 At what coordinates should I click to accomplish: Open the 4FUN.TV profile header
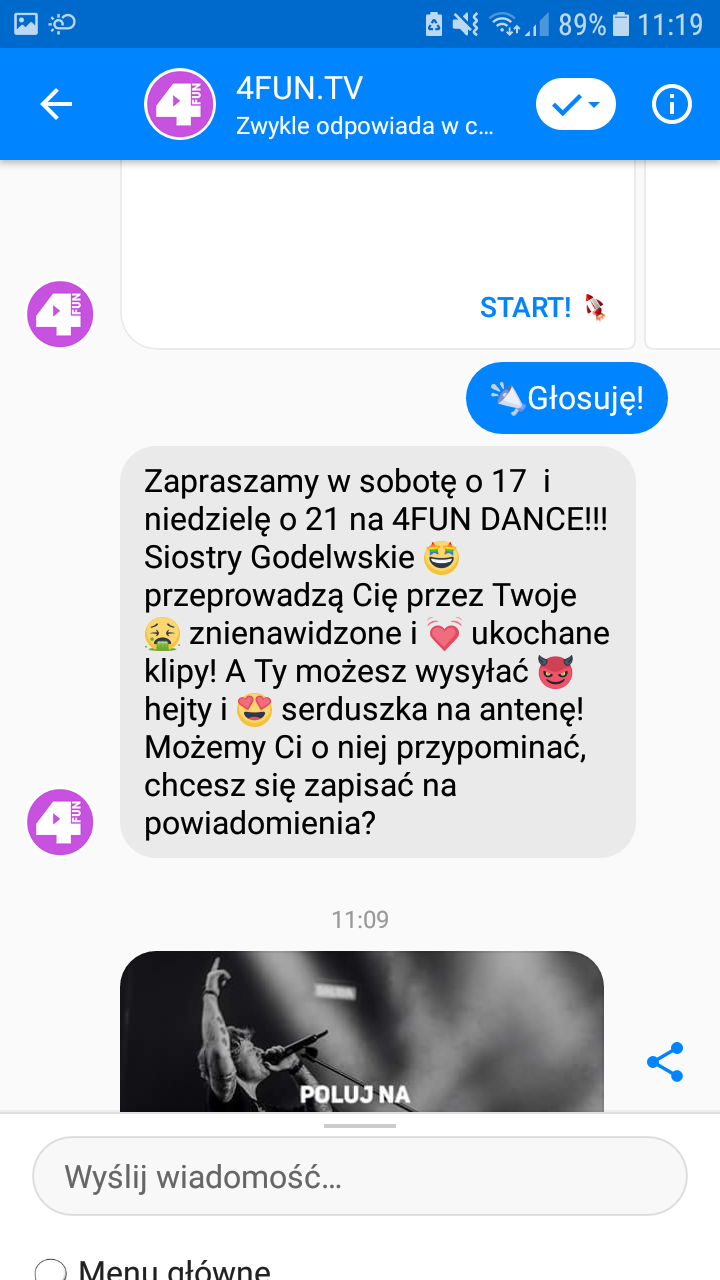(x=330, y=104)
